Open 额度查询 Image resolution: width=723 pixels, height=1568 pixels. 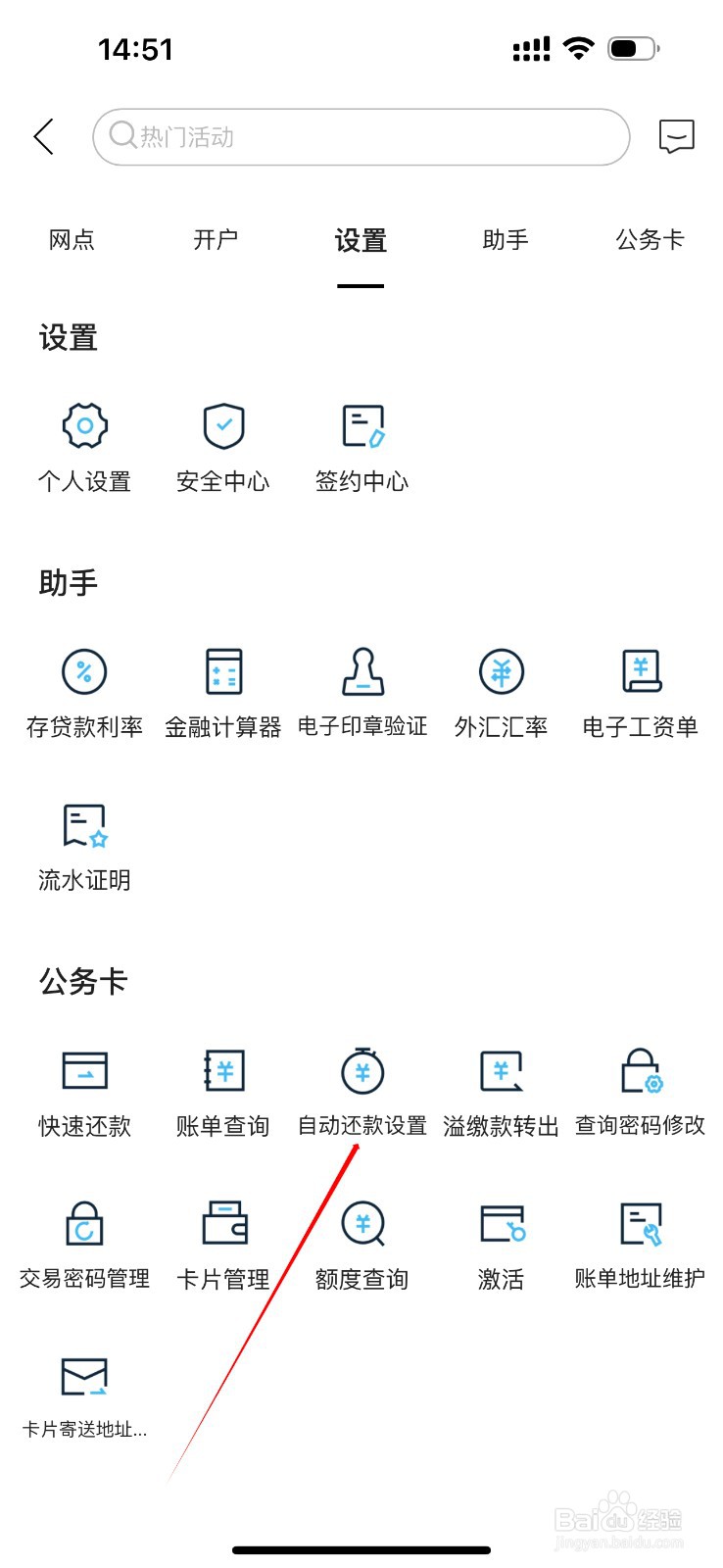coord(362,1247)
